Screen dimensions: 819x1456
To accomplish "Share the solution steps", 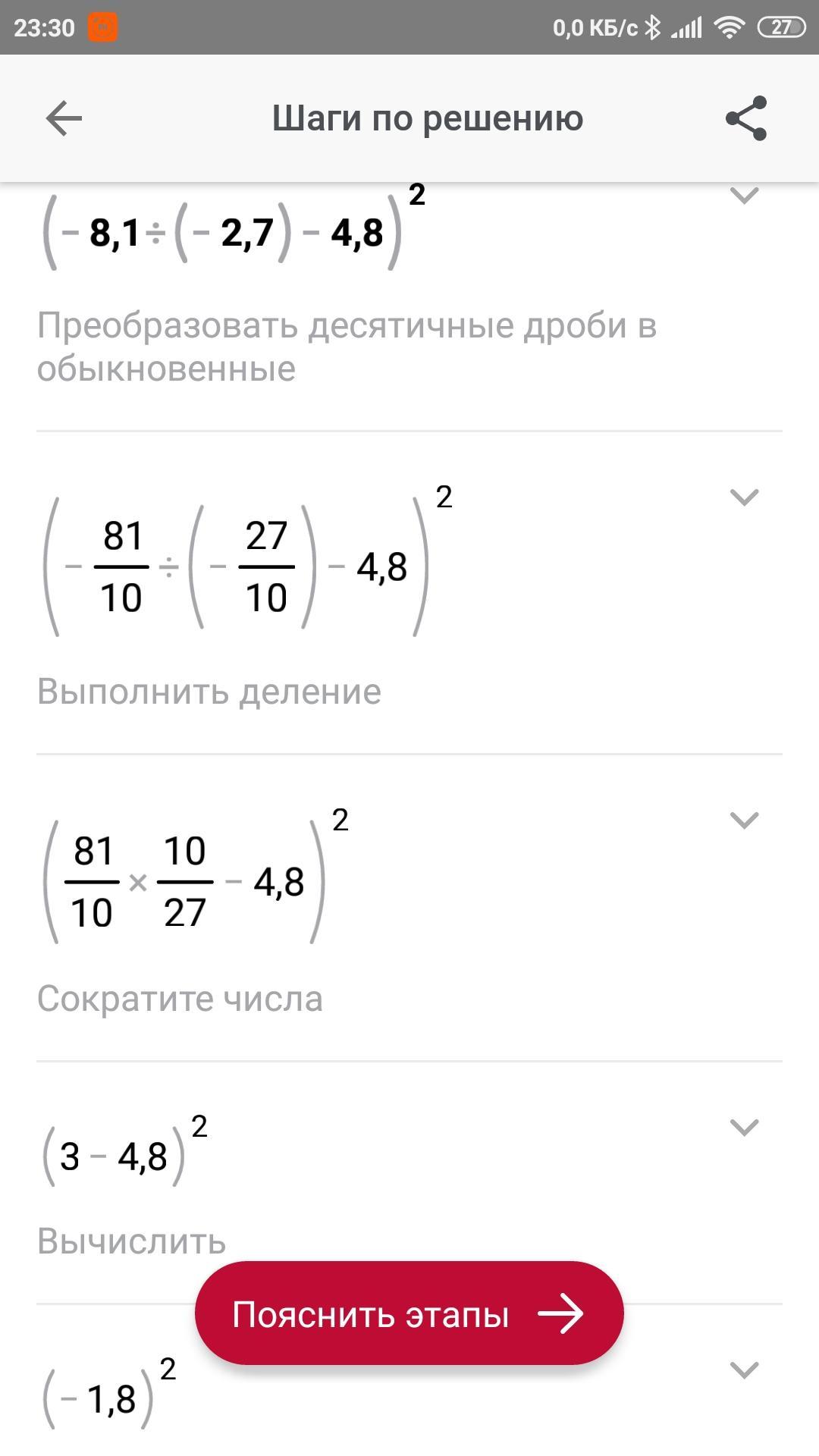I will (746, 118).
